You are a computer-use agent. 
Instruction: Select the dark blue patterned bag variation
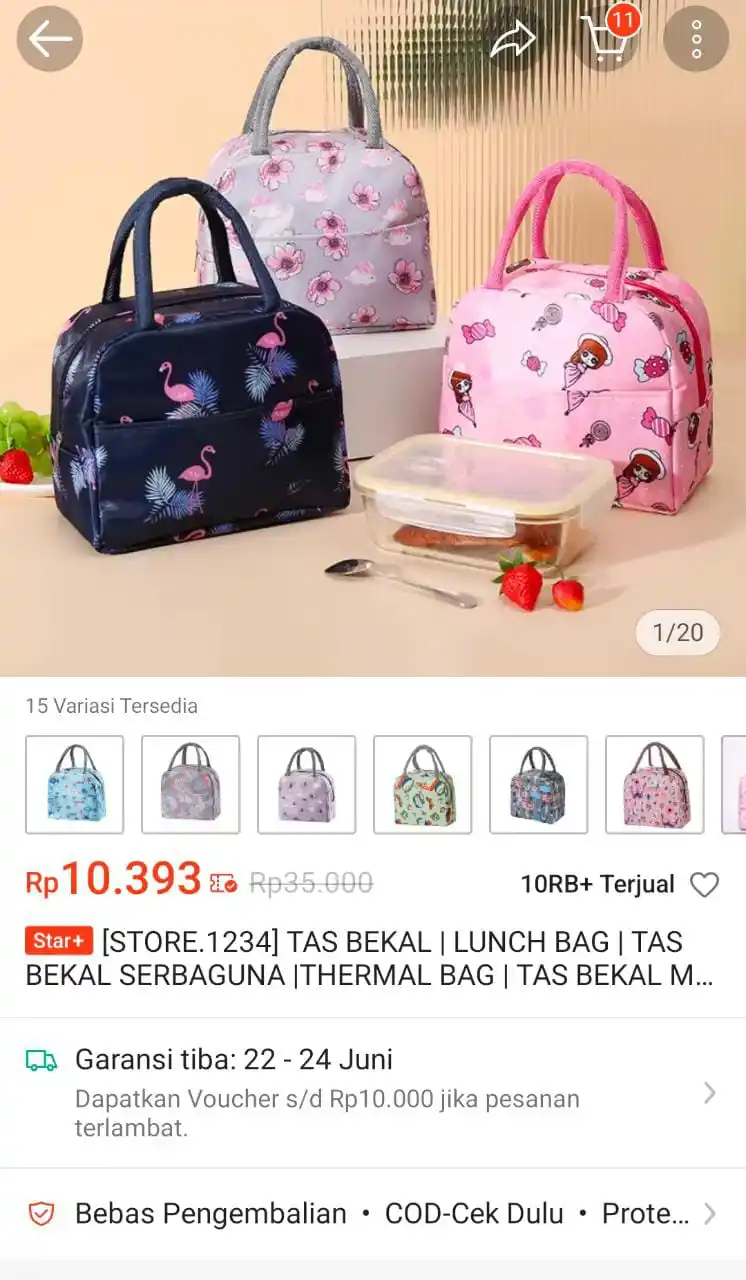point(539,785)
